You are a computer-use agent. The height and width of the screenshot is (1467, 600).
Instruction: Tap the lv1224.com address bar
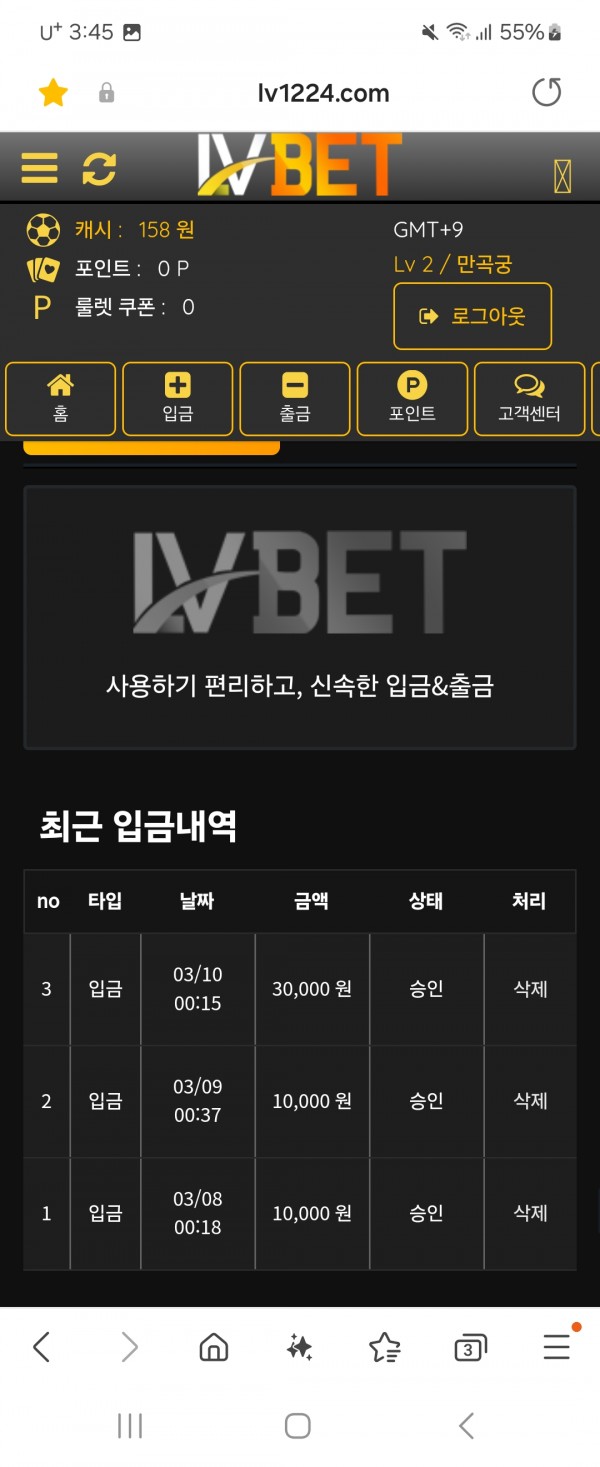(322, 93)
